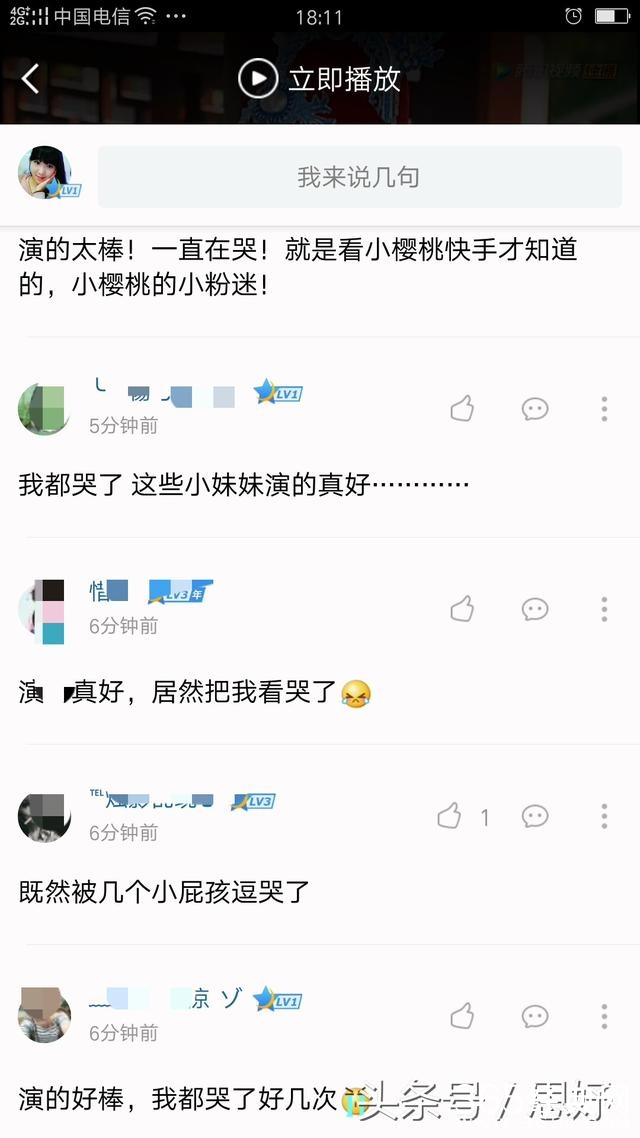Open more options for 既然被几个小屁孩逗哭了

coord(604,817)
